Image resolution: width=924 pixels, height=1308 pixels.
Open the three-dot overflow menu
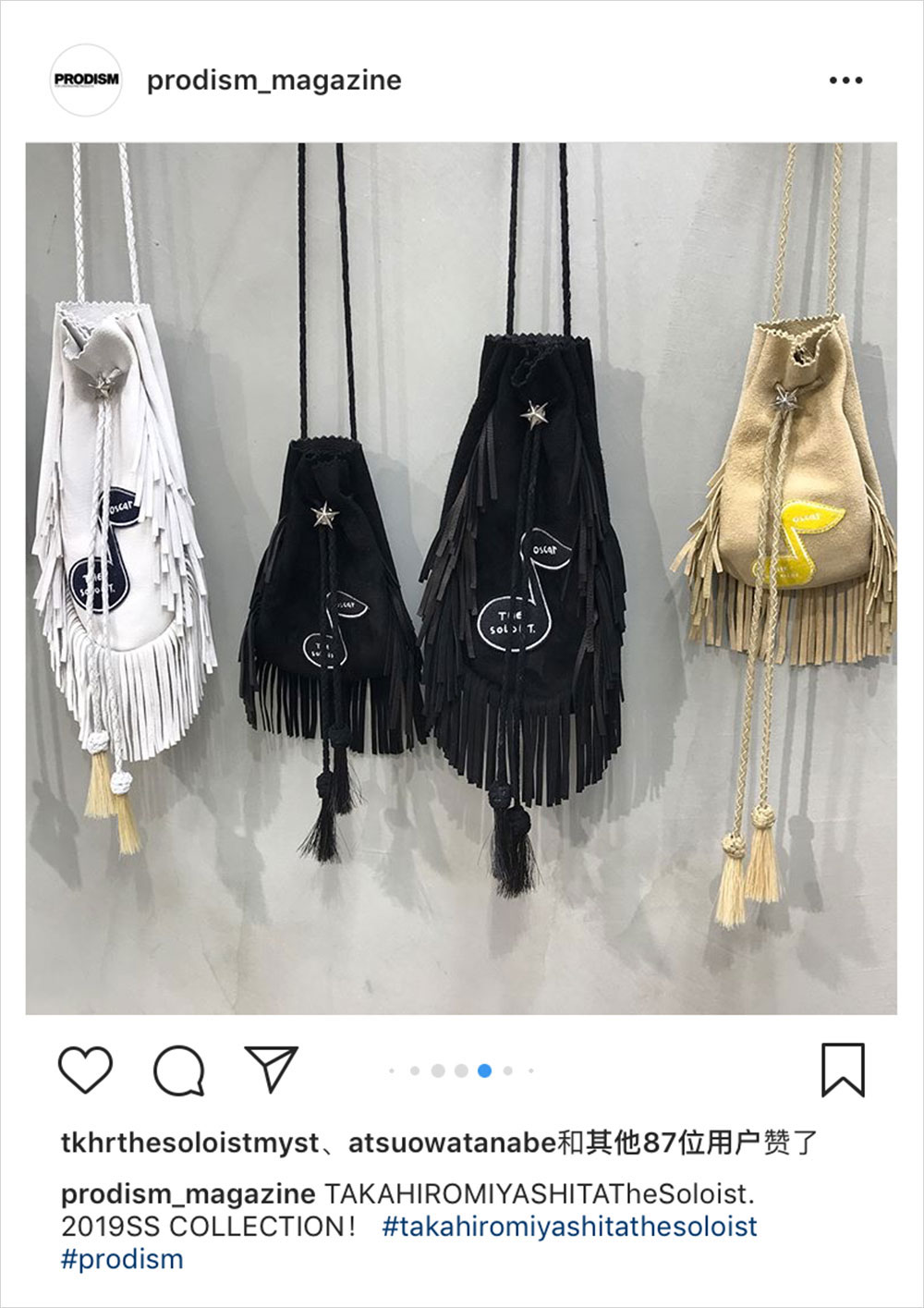[x=845, y=80]
